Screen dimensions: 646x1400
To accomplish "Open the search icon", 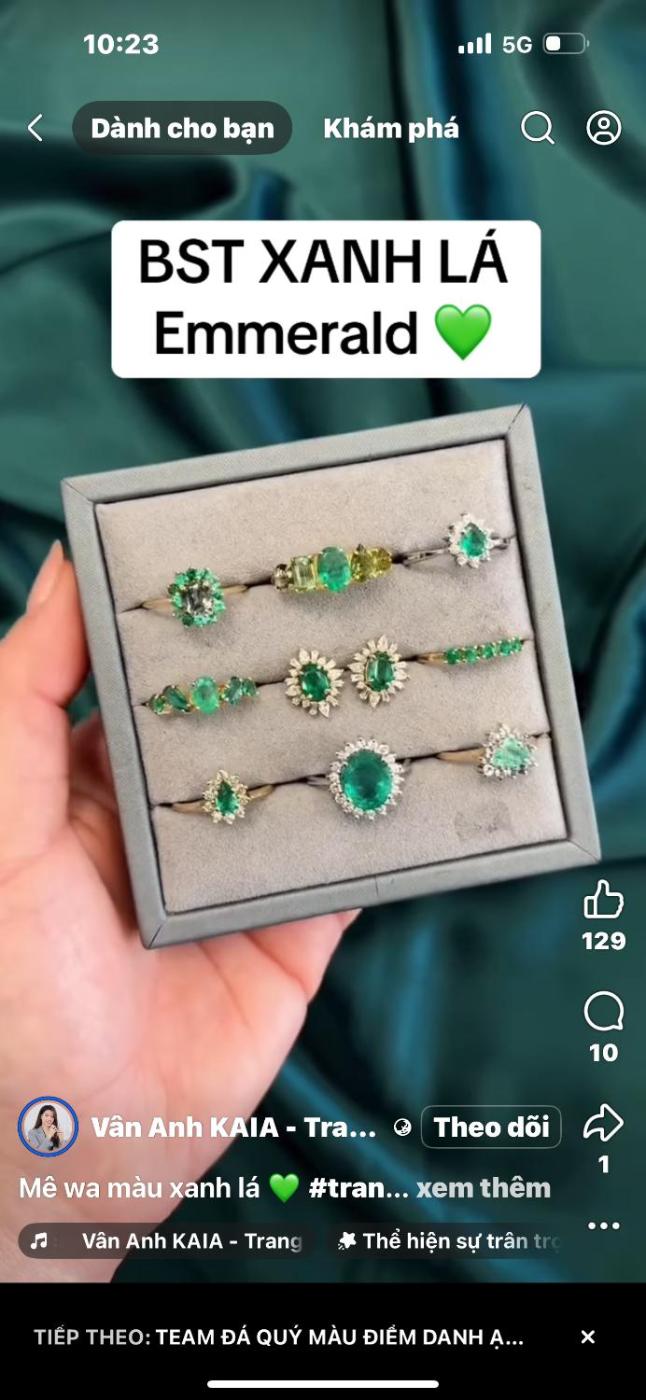I will click(537, 128).
